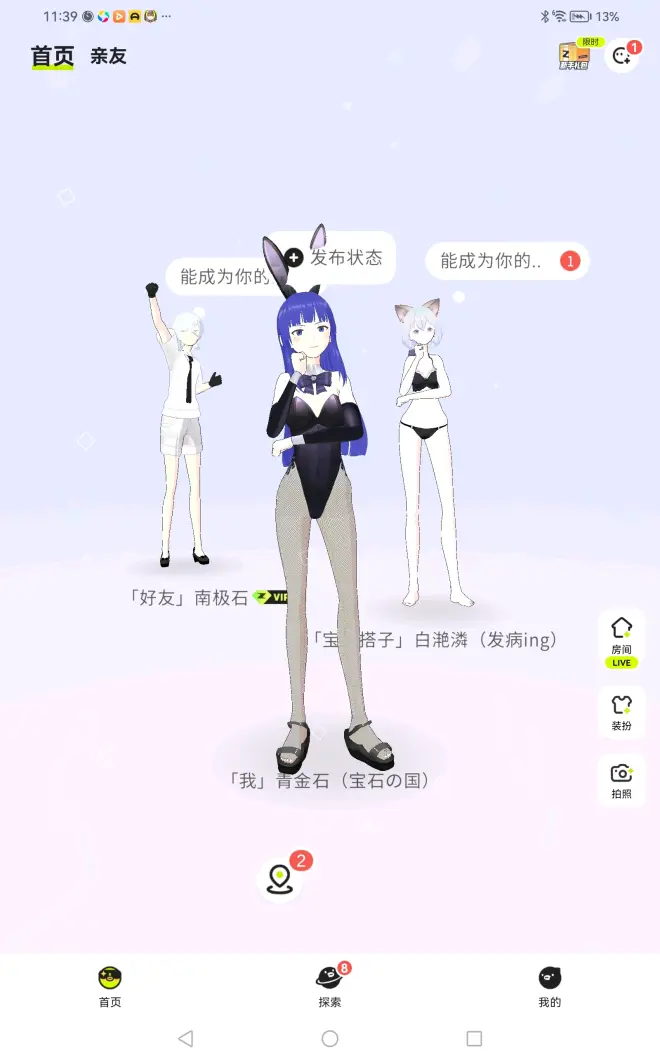
Task: Open the messages icon with badge
Action: (622, 56)
